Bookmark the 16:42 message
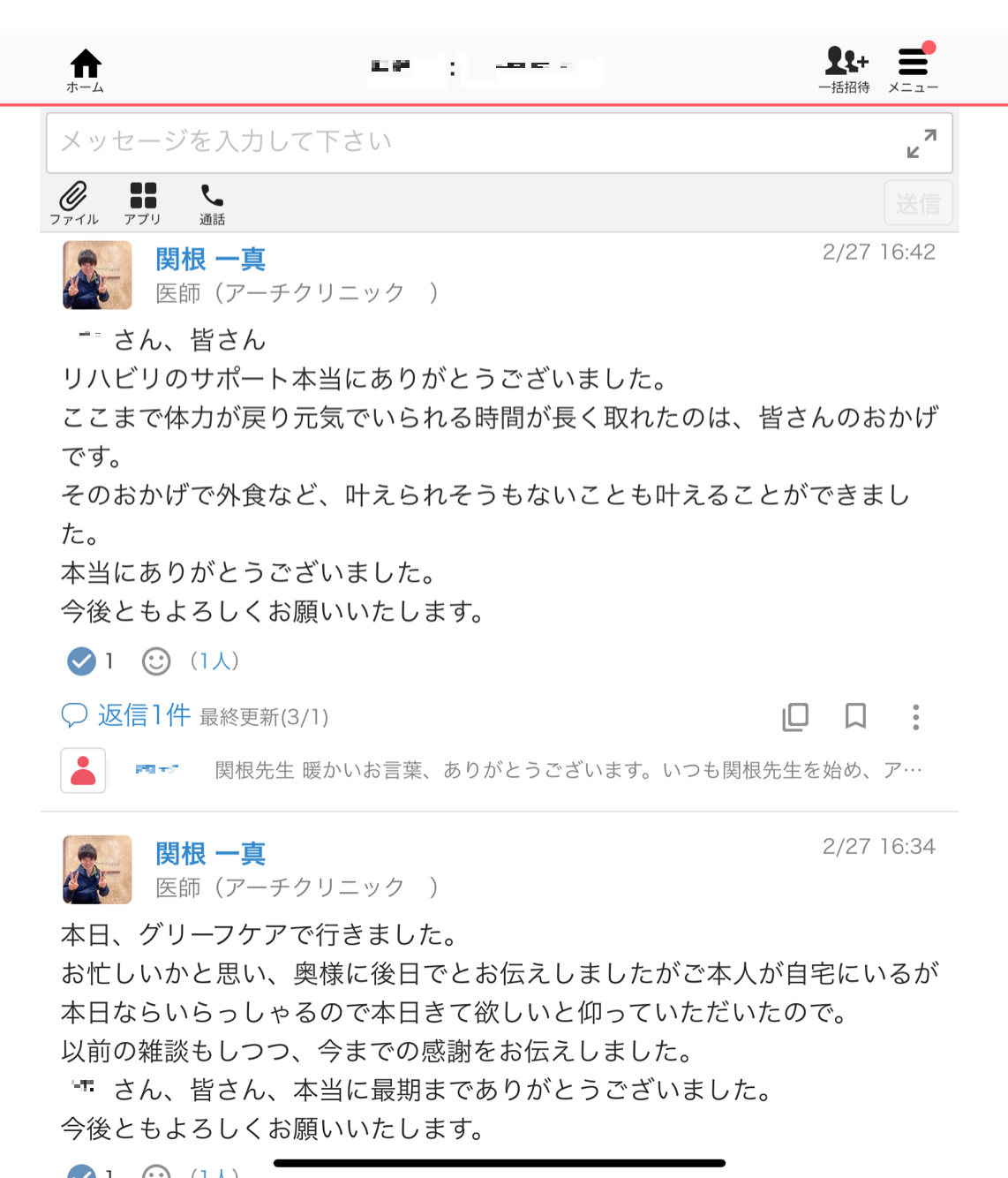The image size is (1008, 1178). pyautogui.click(x=855, y=716)
